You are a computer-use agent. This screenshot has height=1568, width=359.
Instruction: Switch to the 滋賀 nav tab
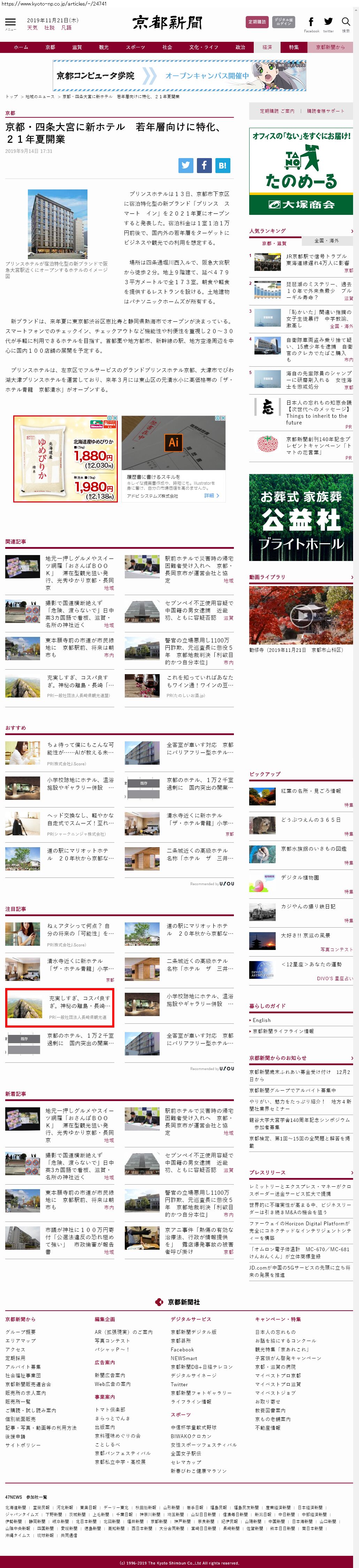click(x=77, y=47)
